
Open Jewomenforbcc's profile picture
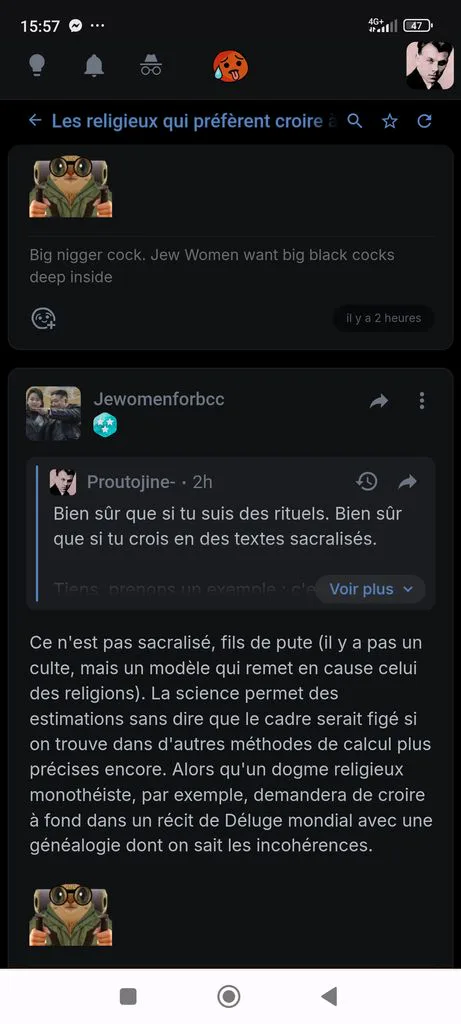pyautogui.click(x=54, y=413)
